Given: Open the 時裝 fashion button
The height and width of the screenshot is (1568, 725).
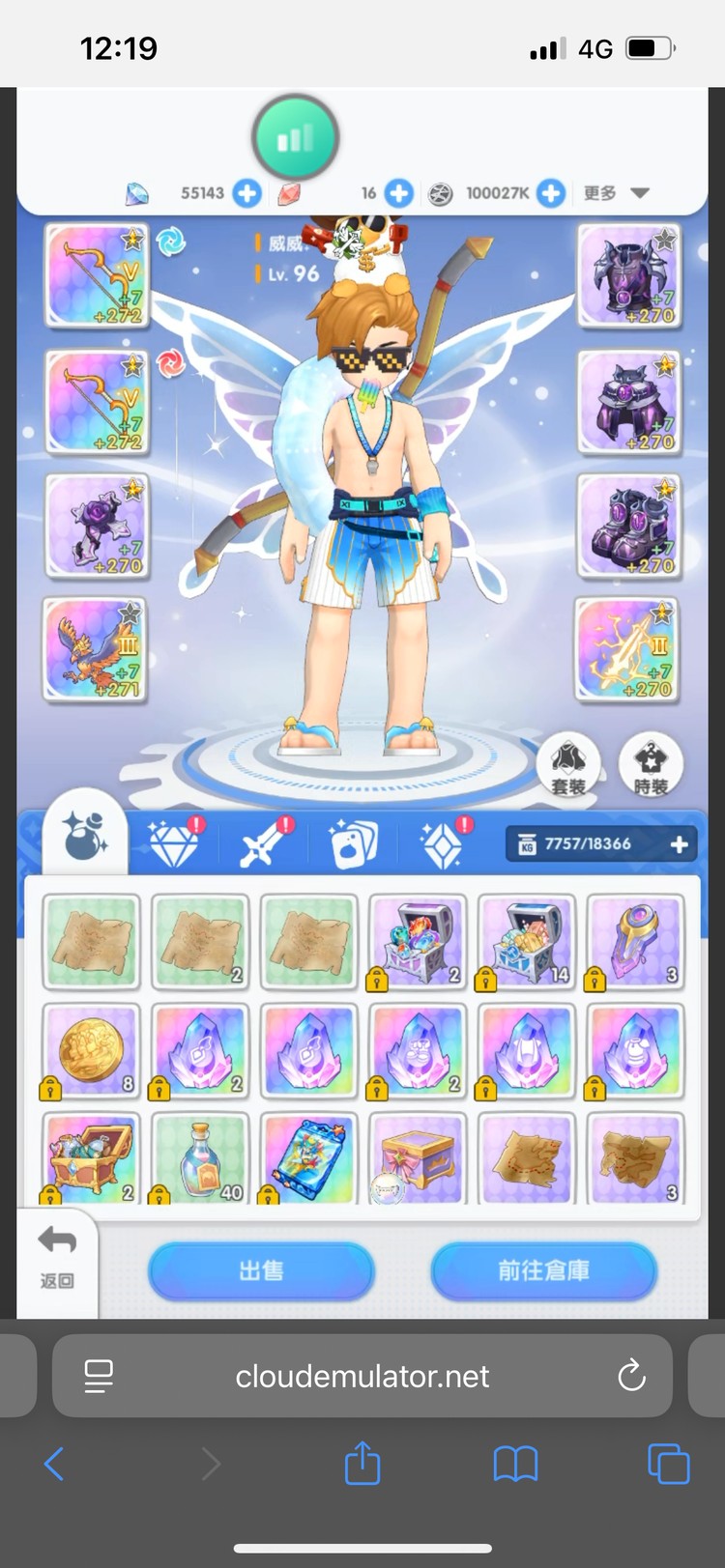Looking at the screenshot, I should tap(651, 764).
